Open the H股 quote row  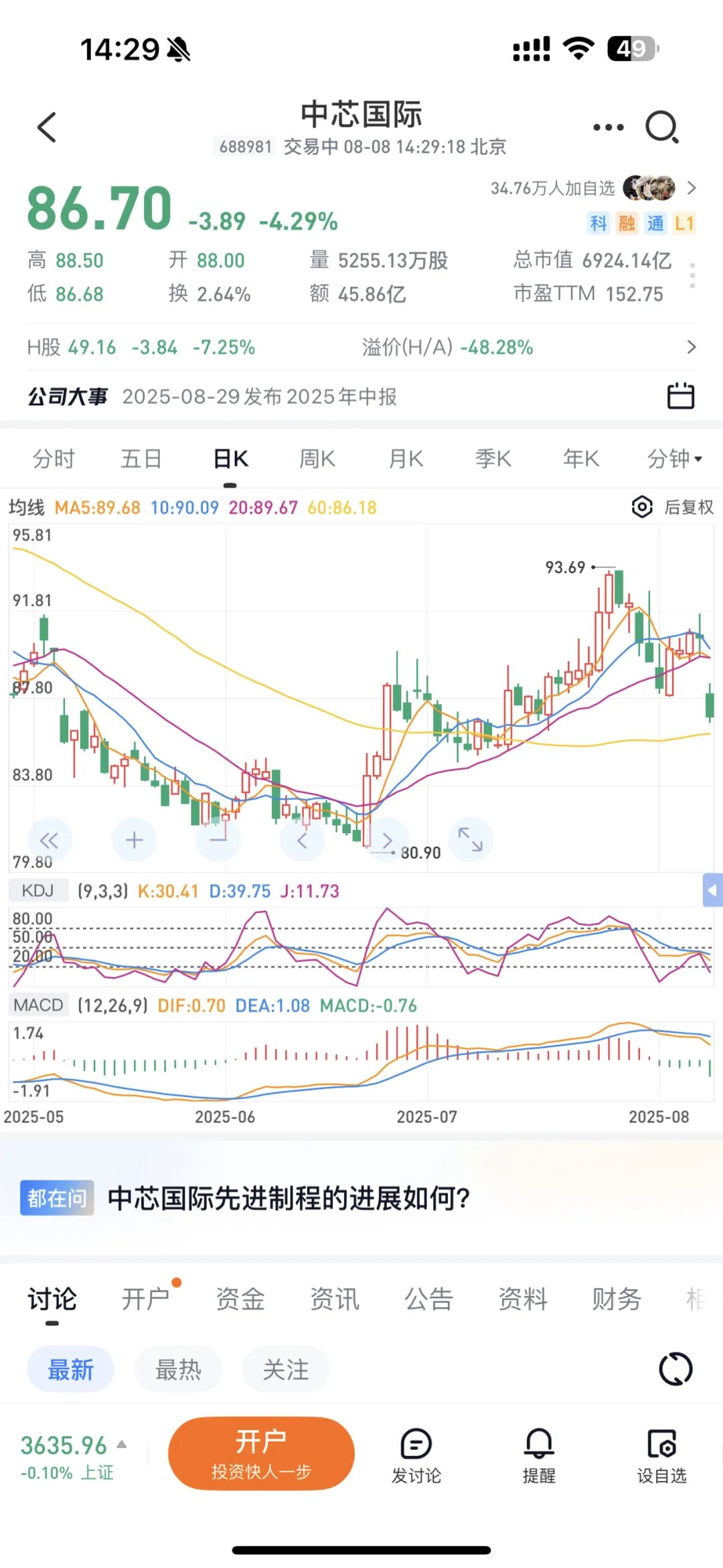coord(361,347)
